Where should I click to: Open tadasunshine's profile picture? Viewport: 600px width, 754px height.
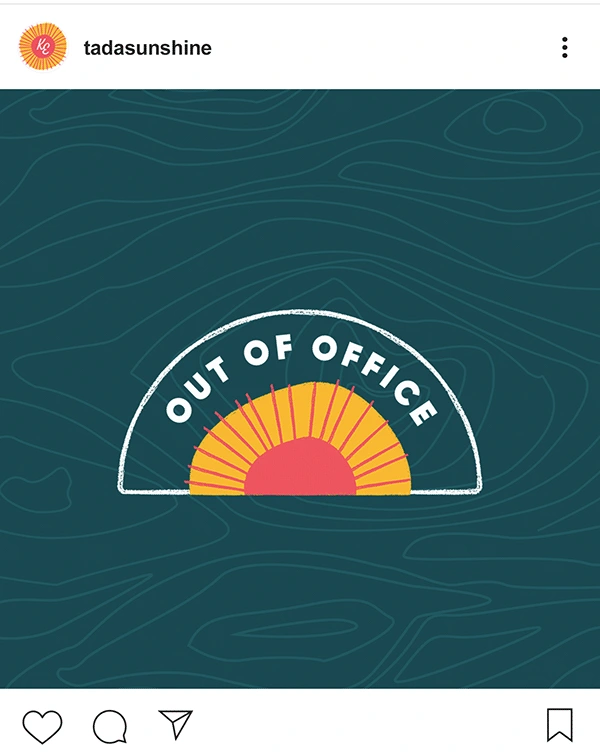[42, 47]
